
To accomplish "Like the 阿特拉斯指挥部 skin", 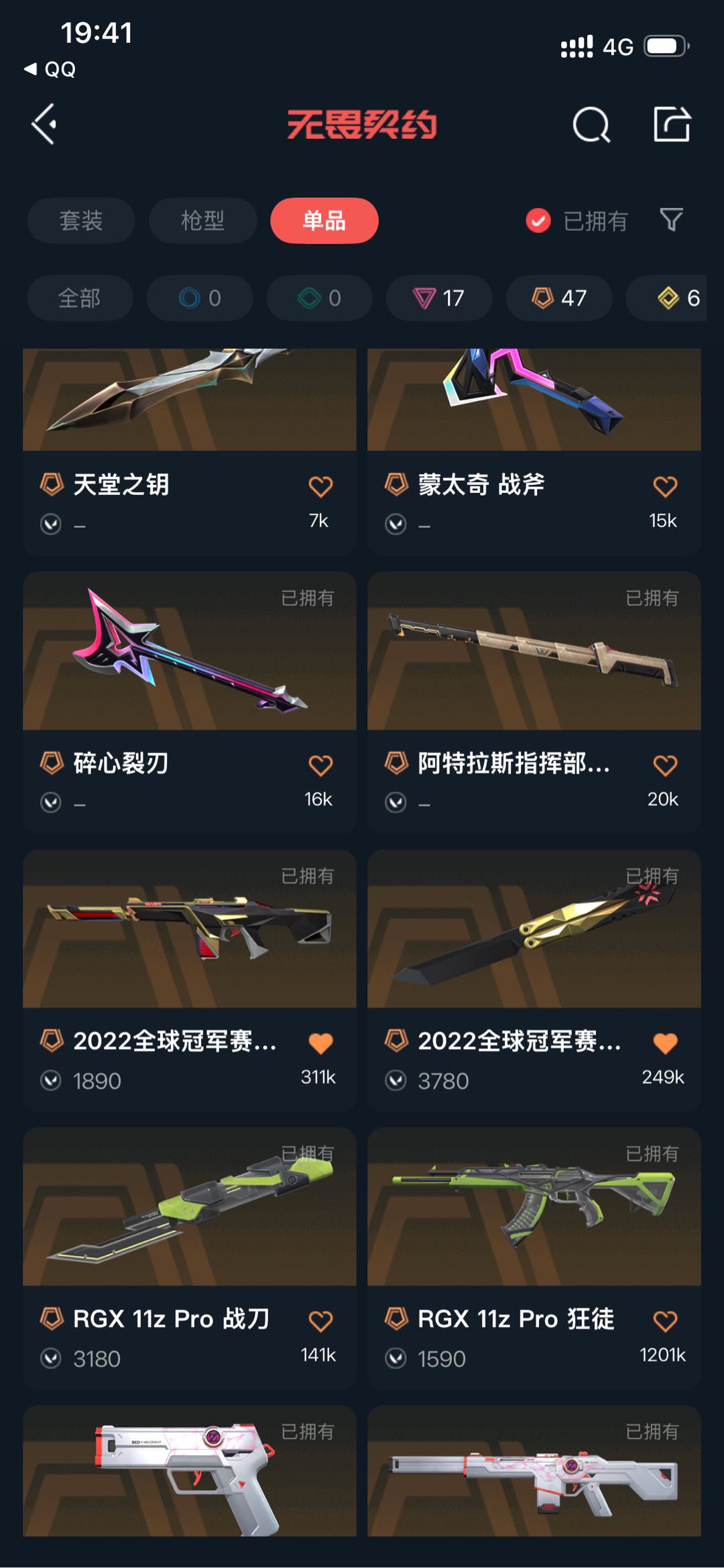I will [665, 765].
